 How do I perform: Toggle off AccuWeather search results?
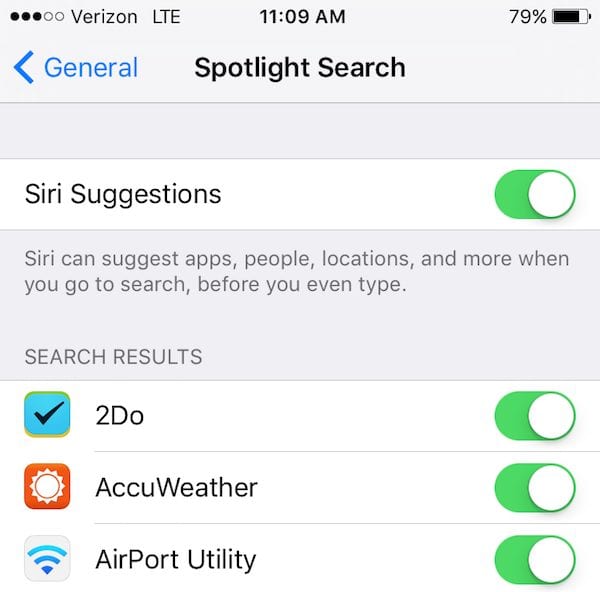(535, 488)
